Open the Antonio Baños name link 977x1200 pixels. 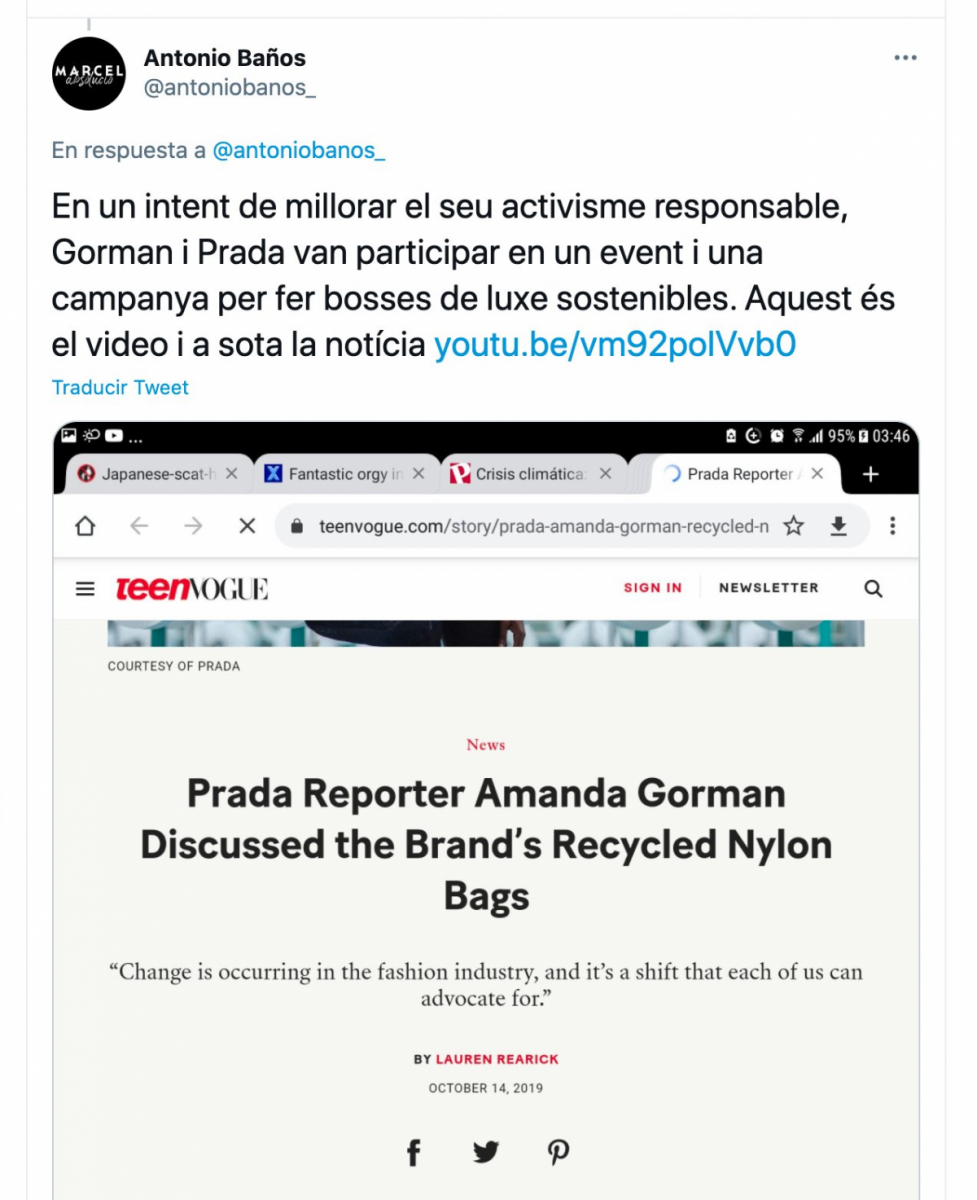tap(225, 58)
